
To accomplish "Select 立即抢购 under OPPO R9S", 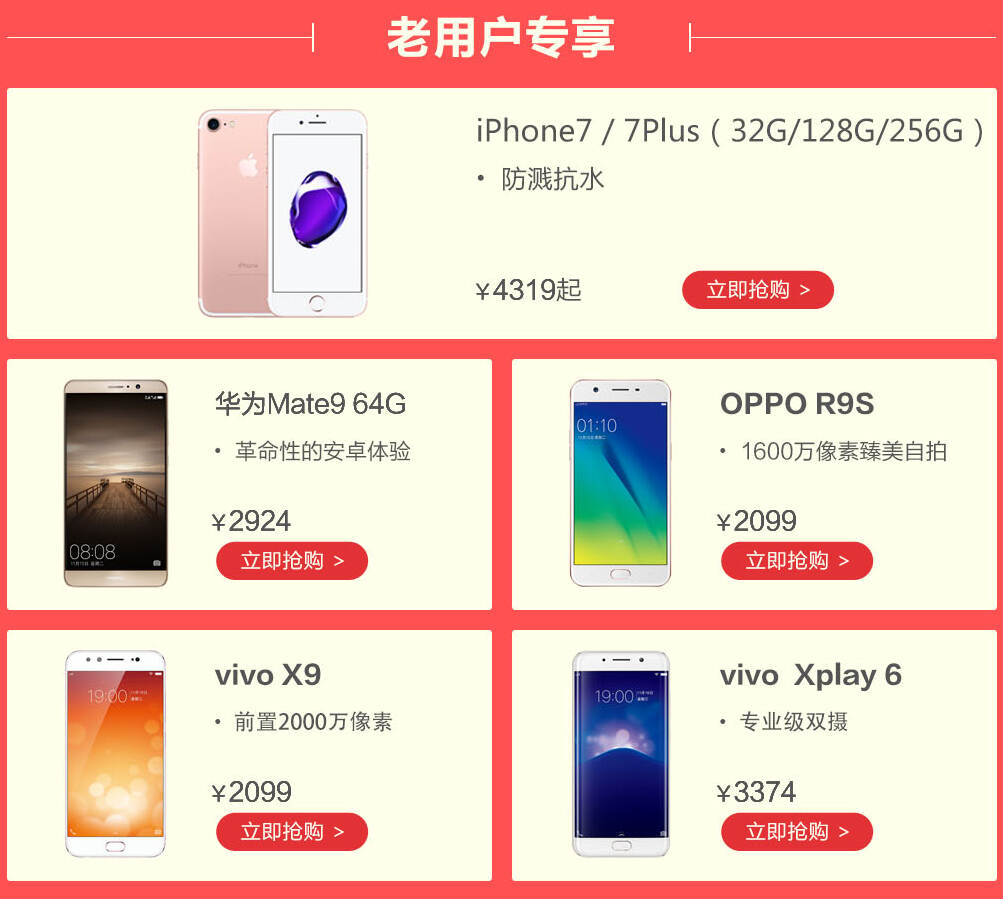I will point(796,561).
